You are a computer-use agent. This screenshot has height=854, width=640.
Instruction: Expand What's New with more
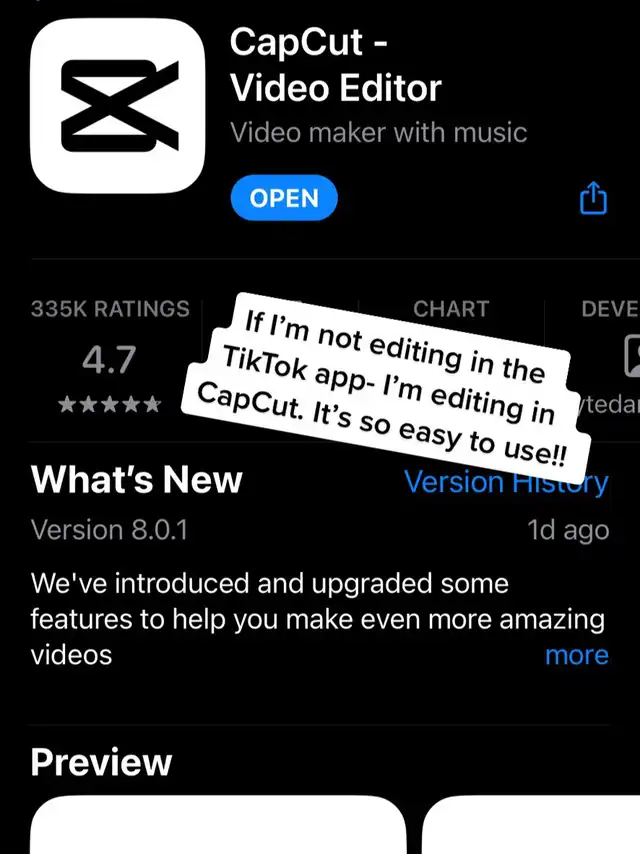coord(576,655)
